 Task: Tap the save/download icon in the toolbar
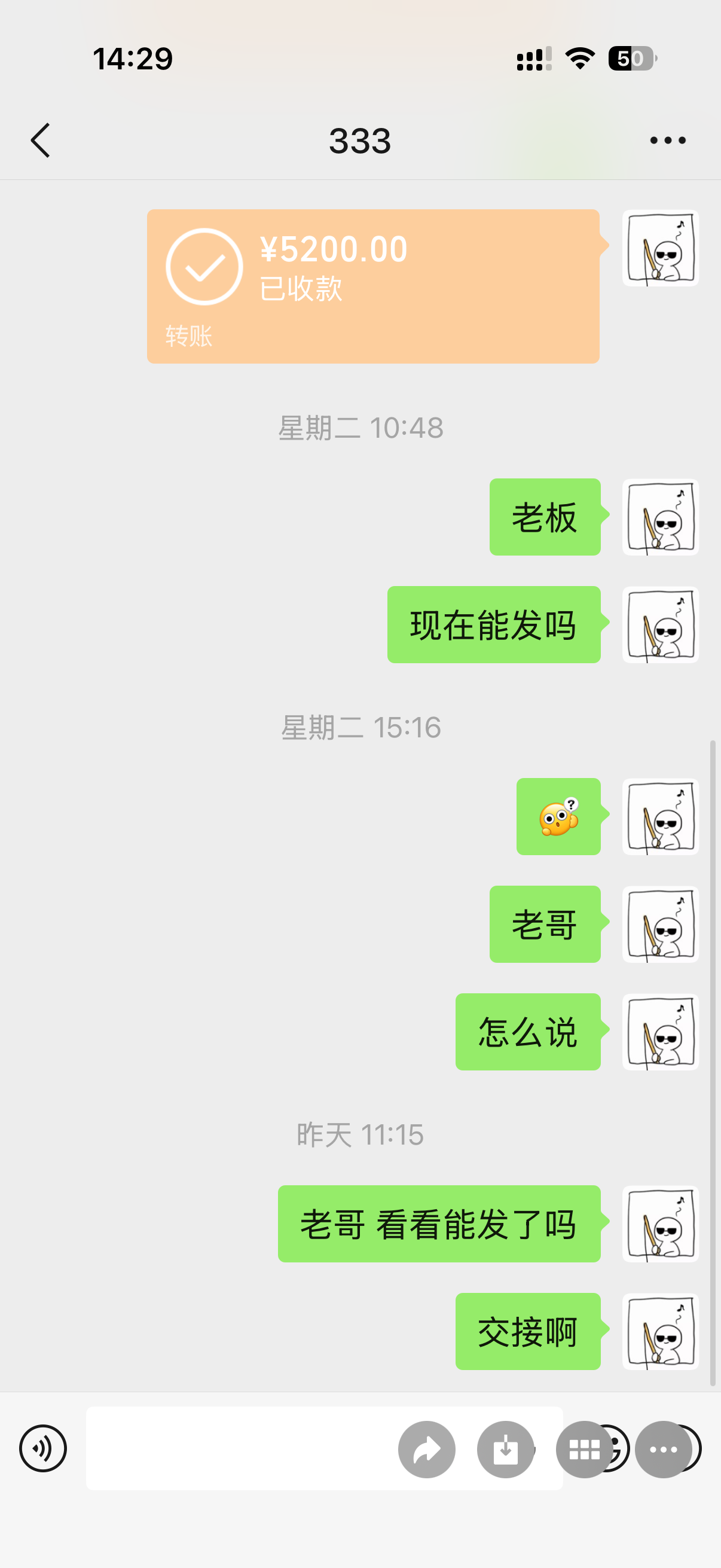(506, 1450)
